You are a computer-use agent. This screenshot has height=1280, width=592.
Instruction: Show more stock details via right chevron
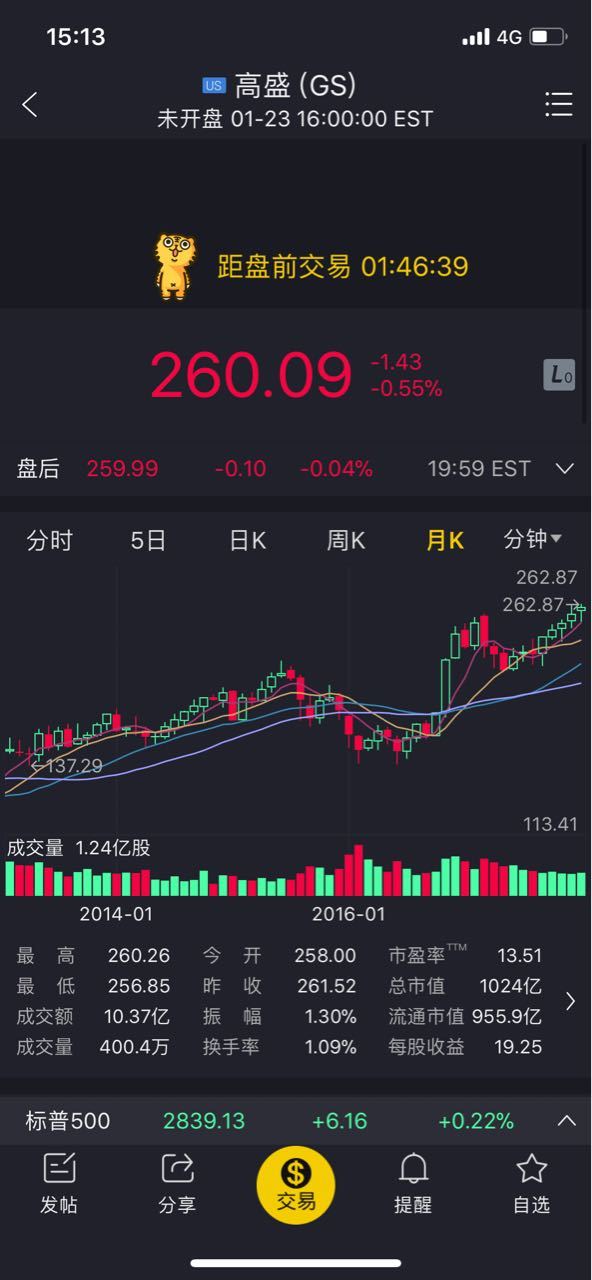(x=570, y=1001)
